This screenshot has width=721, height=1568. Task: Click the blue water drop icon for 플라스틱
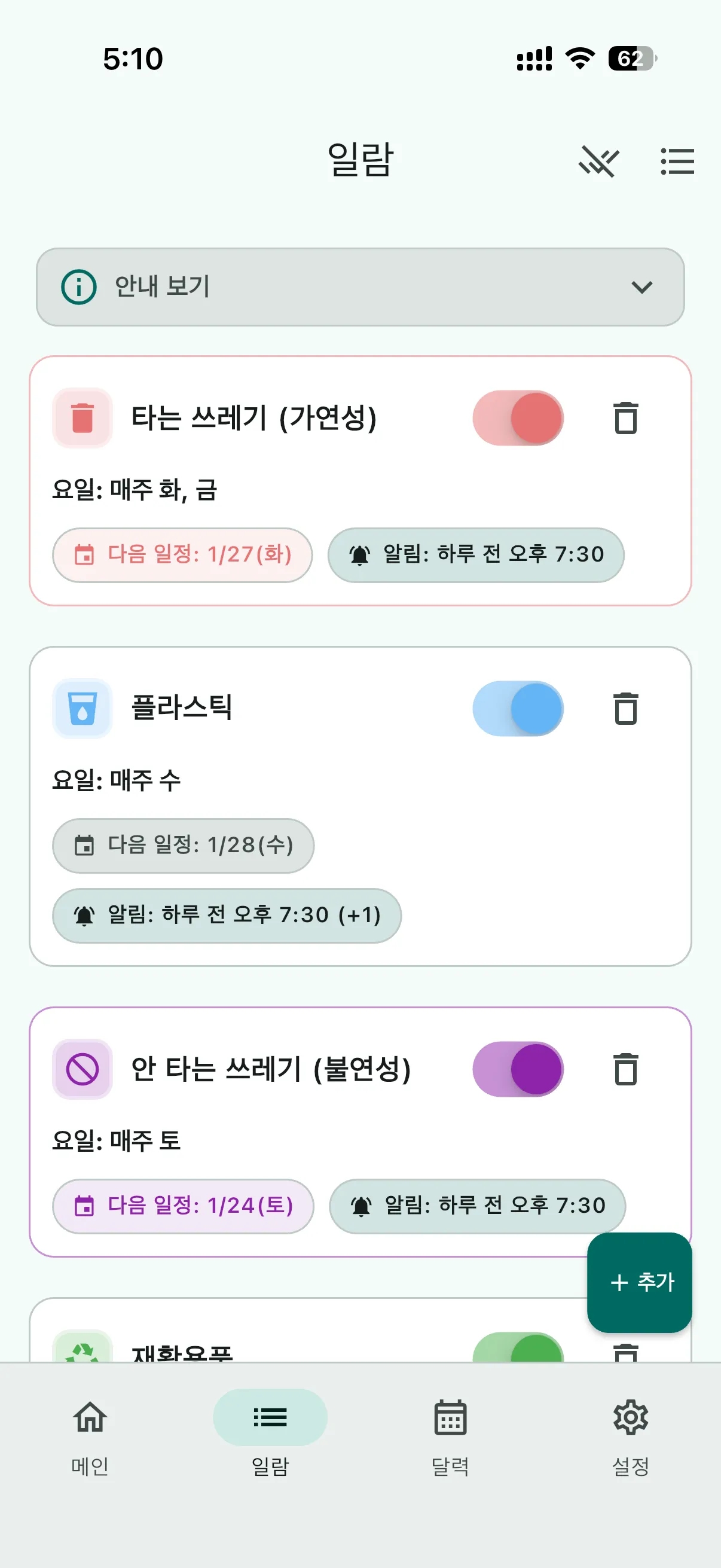tap(81, 708)
